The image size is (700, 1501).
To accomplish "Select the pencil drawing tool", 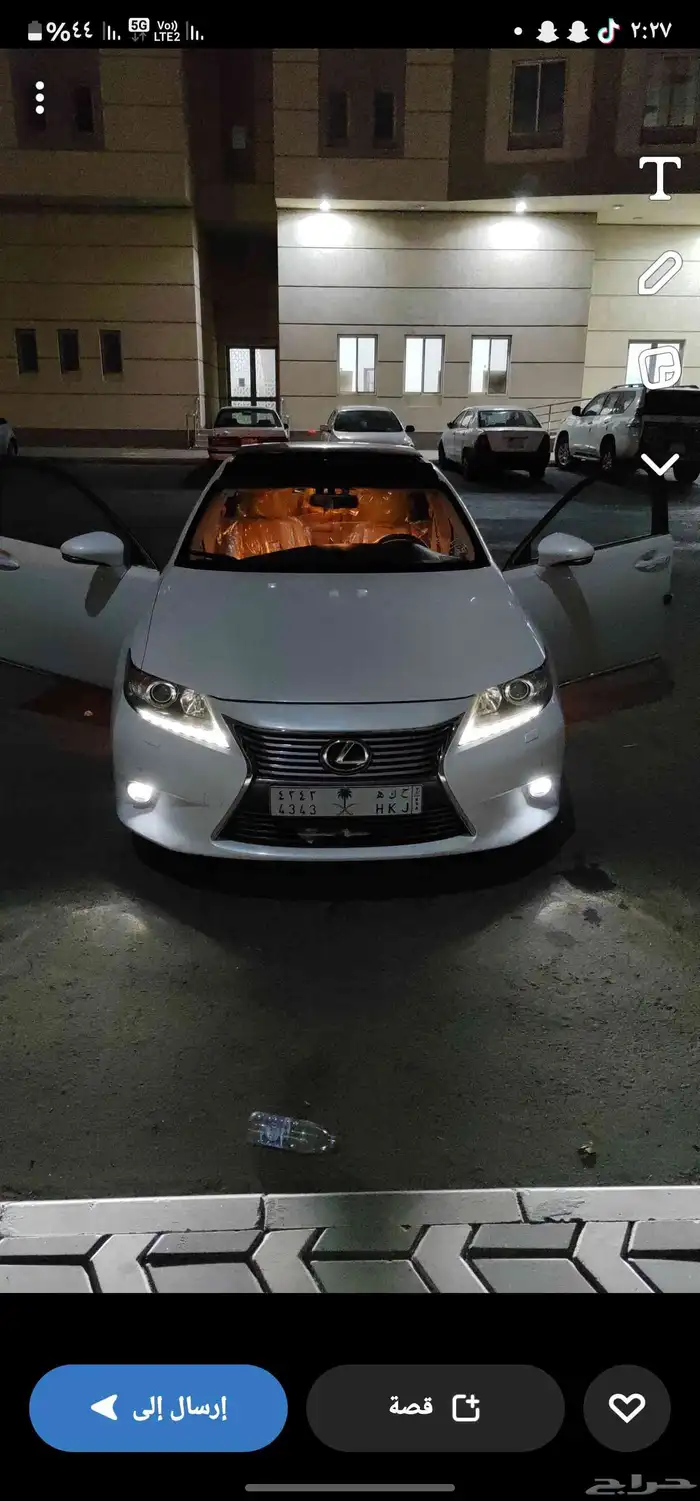I will [660, 272].
